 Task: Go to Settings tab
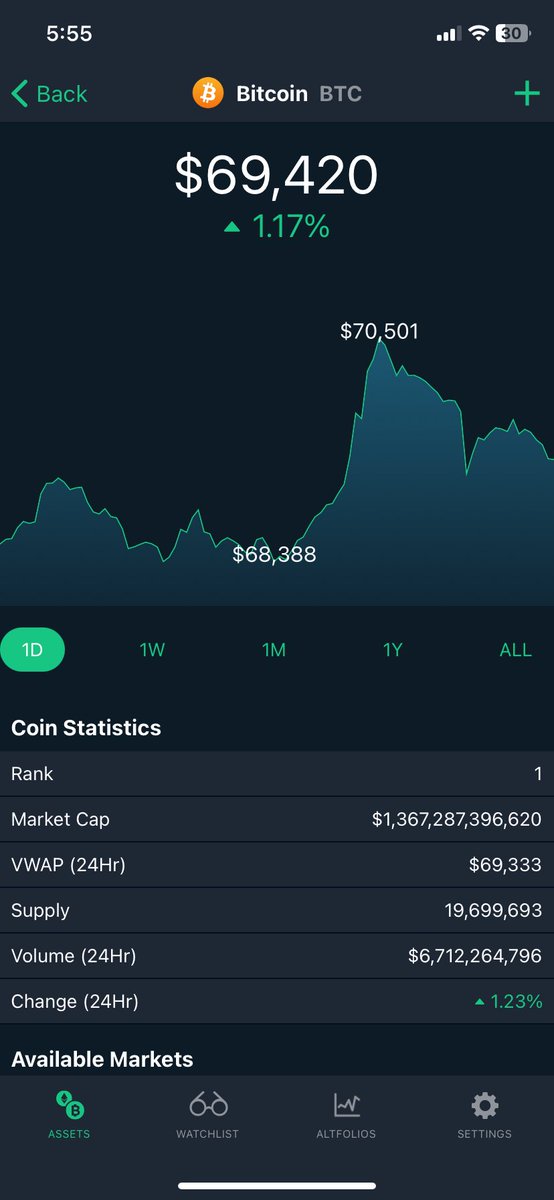(485, 1114)
